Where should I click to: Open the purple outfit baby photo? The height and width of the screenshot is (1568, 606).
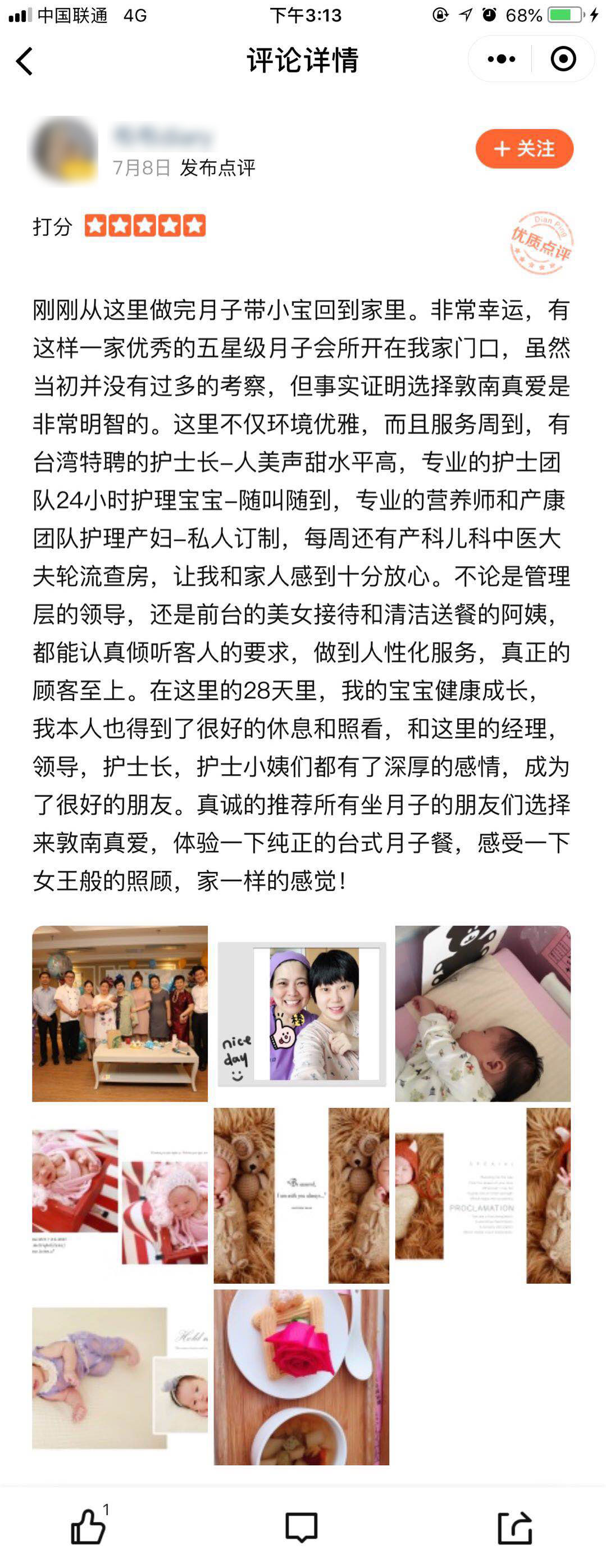[x=120, y=1377]
